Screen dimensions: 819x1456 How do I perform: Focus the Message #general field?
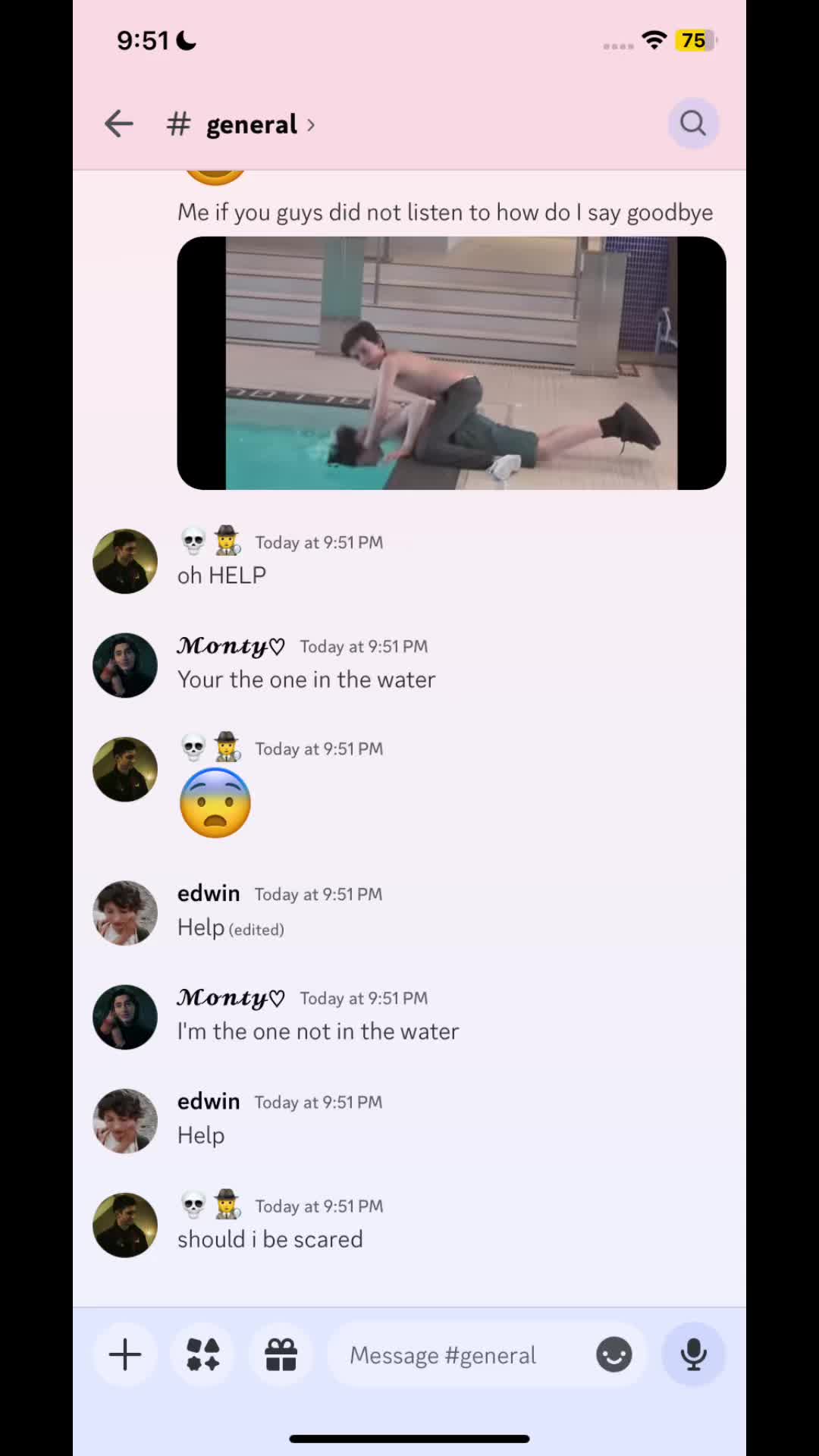tap(455, 1355)
